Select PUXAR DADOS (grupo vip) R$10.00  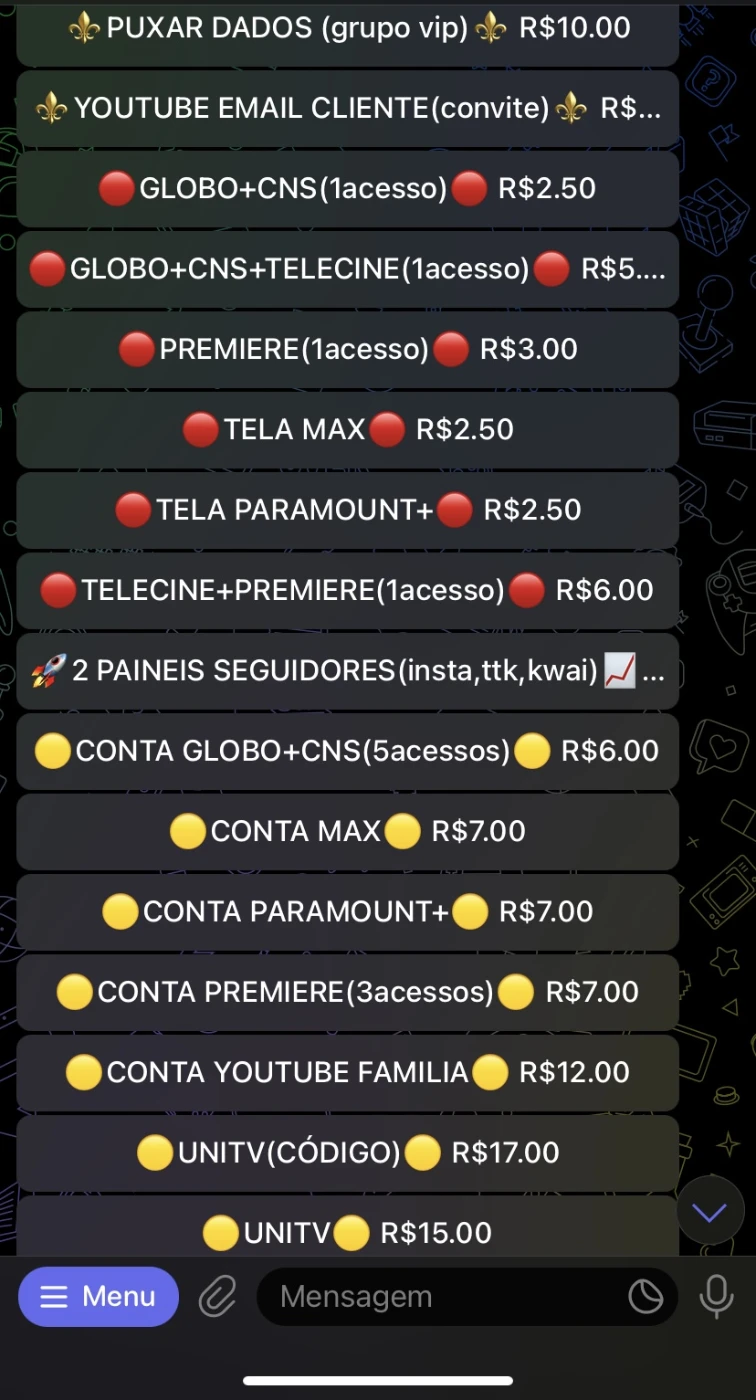pyautogui.click(x=347, y=28)
